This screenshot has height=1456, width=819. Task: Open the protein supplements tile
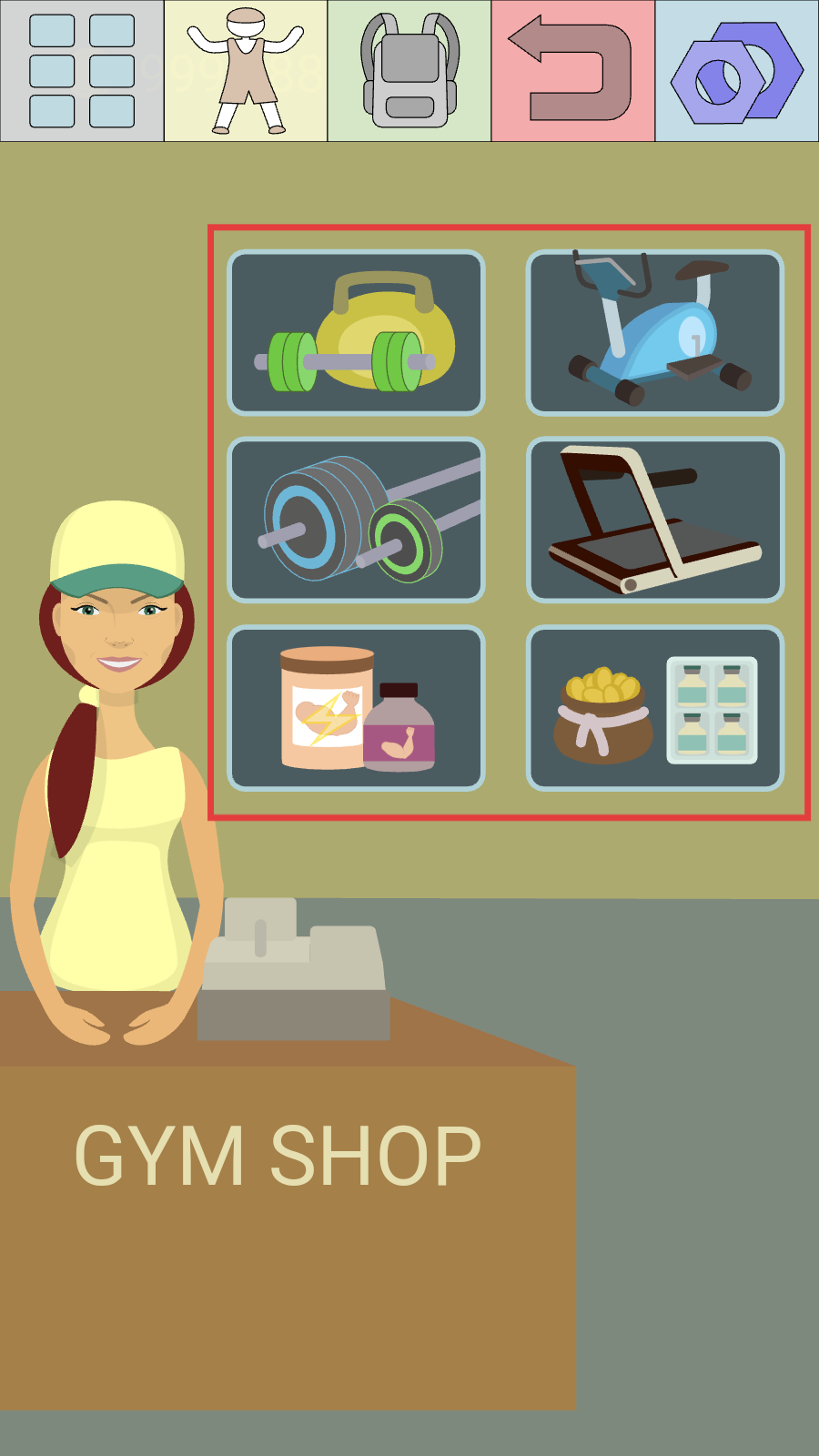(356, 708)
